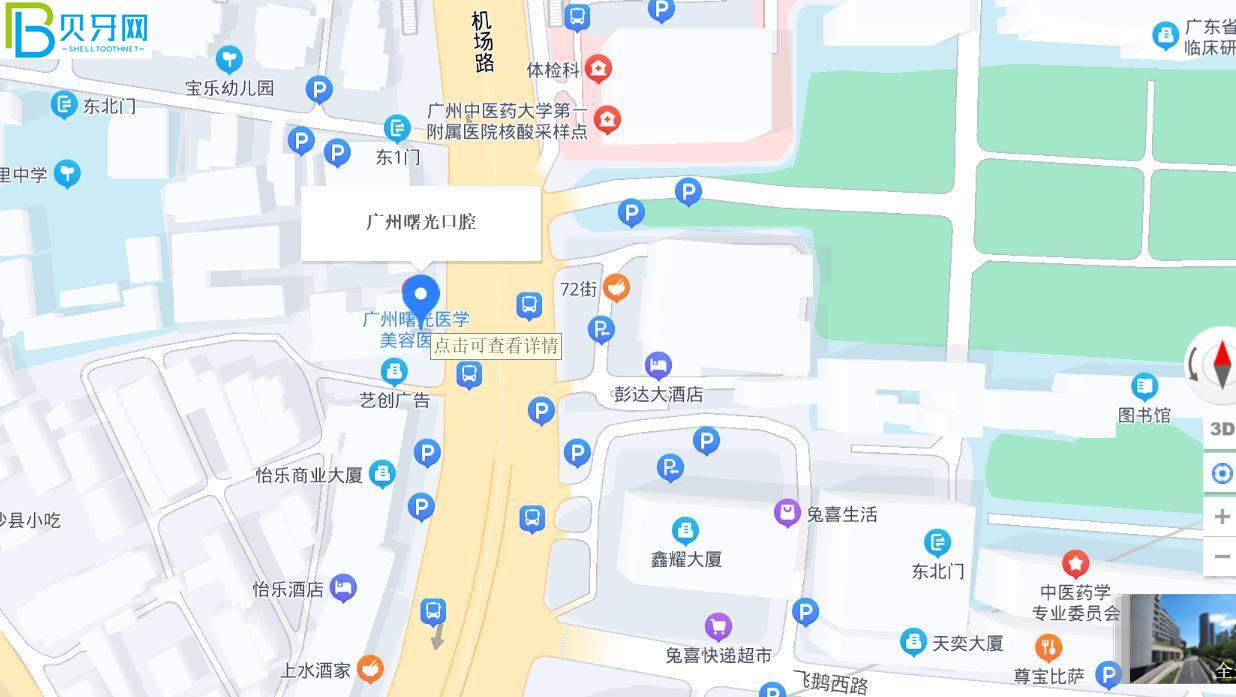The height and width of the screenshot is (697, 1236).
Task: Open the 广州曙光口腔 info window
Action: [x=421, y=222]
